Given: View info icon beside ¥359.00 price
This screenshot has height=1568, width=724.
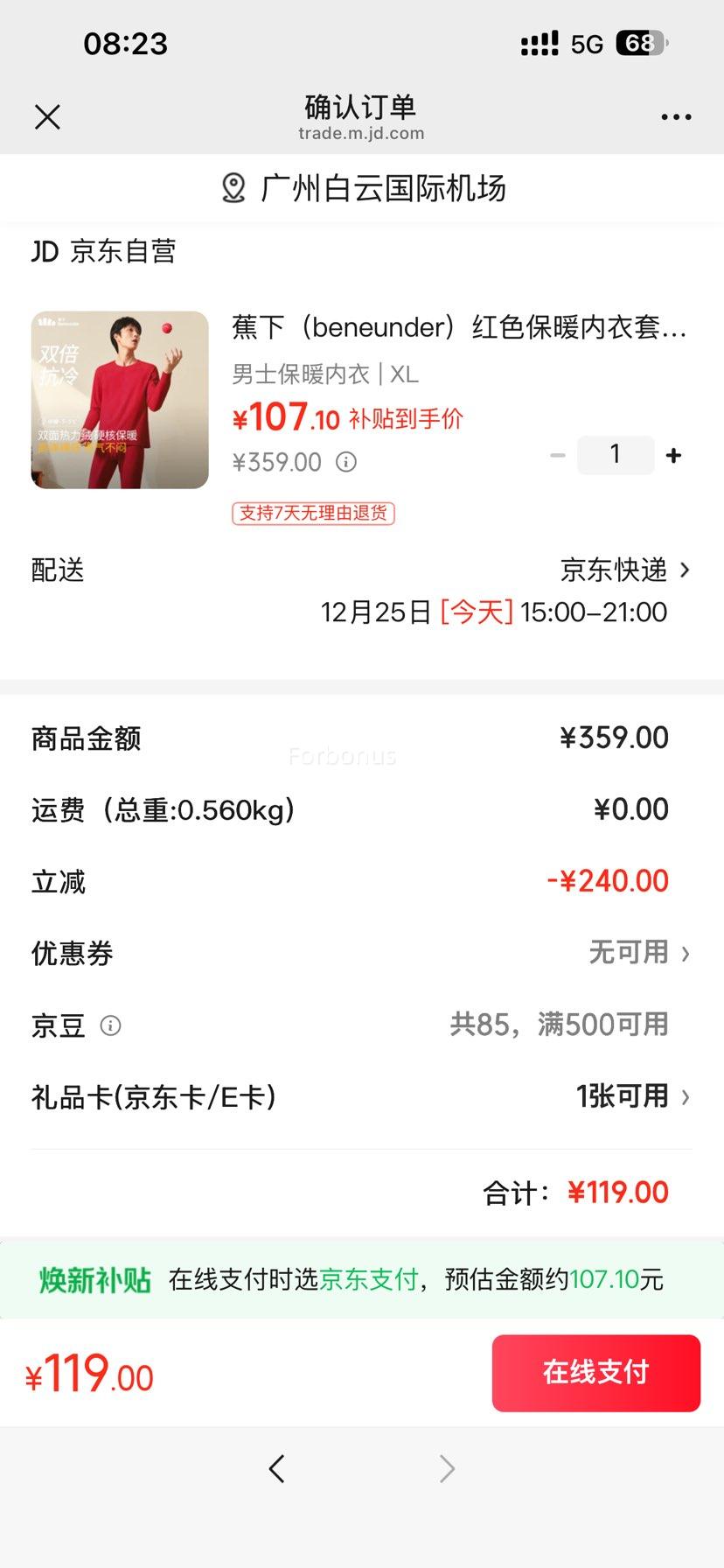Looking at the screenshot, I should (346, 462).
